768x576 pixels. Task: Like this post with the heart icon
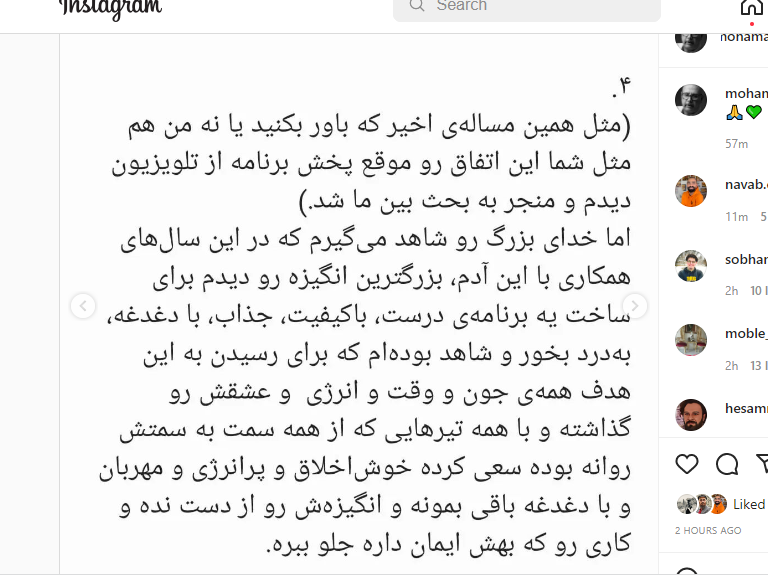pyautogui.click(x=687, y=464)
